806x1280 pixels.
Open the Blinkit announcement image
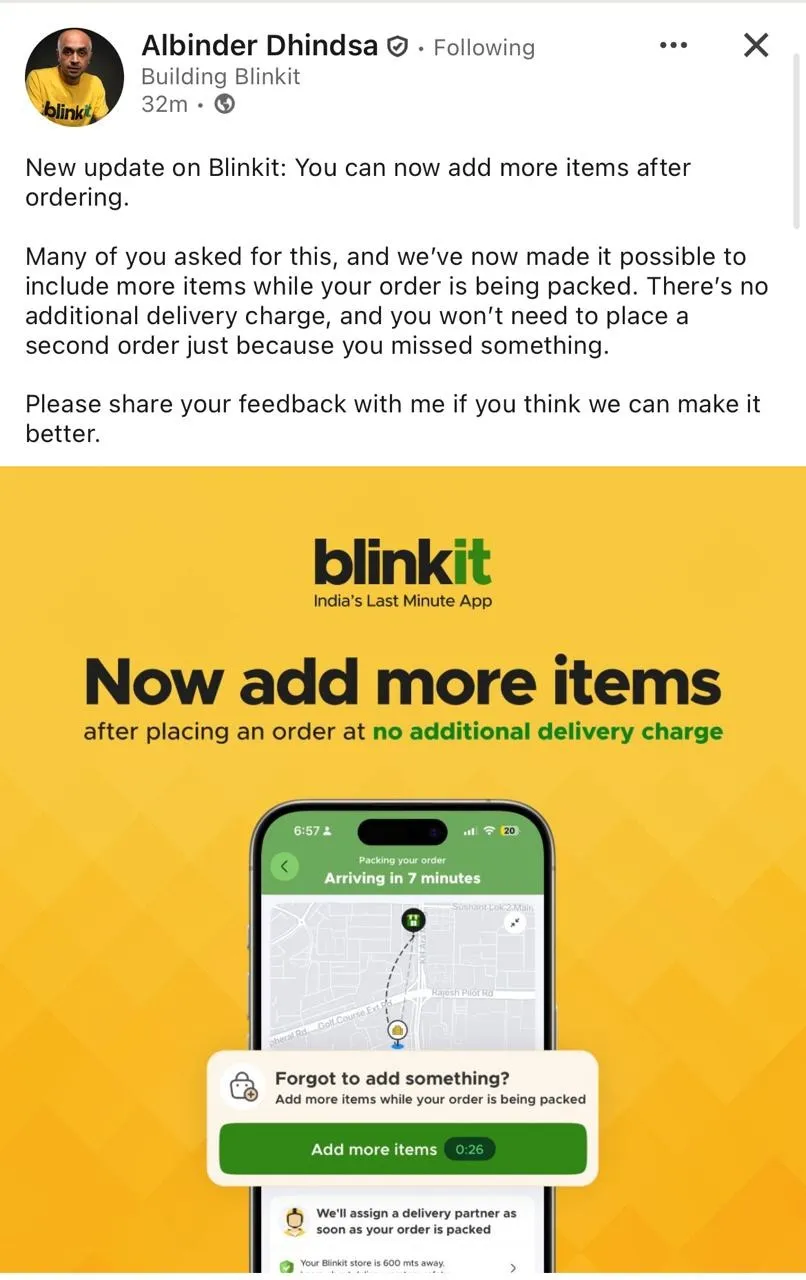coord(403,868)
